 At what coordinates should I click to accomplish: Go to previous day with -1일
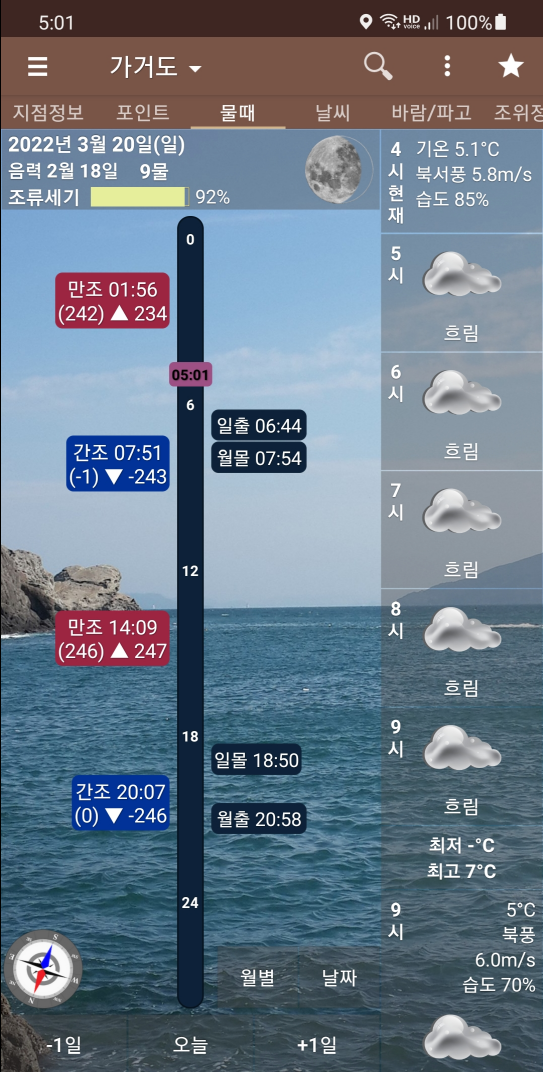[64, 1045]
